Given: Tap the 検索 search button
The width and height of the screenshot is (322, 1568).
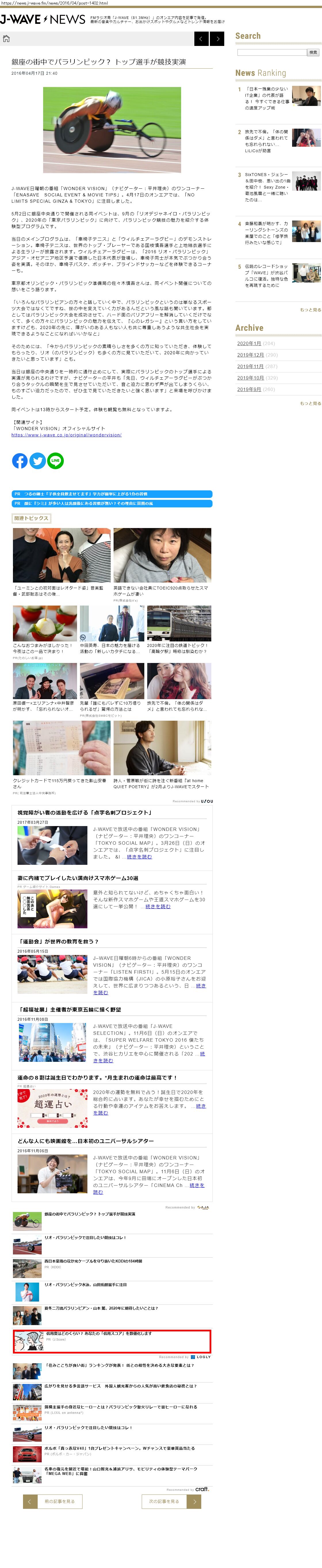Looking at the screenshot, I should pyautogui.click(x=313, y=52).
